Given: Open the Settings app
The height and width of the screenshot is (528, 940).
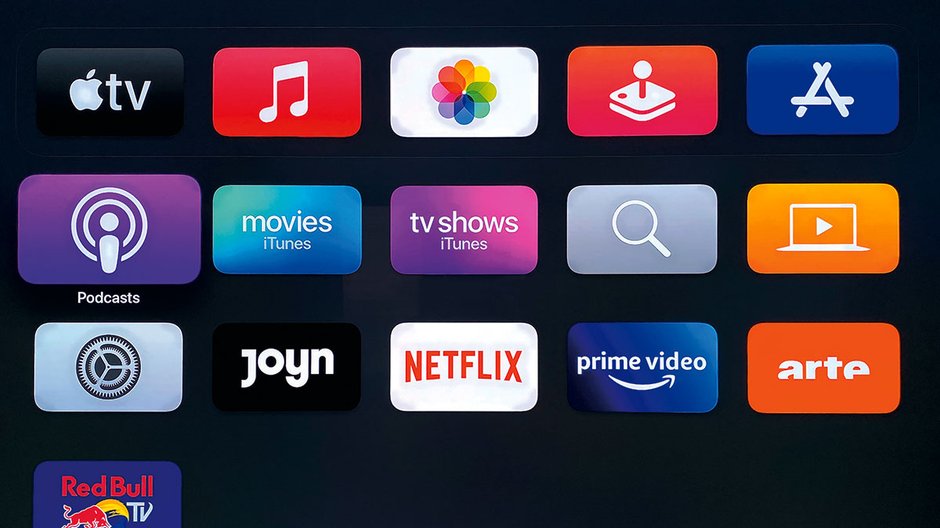Looking at the screenshot, I should 109,366.
